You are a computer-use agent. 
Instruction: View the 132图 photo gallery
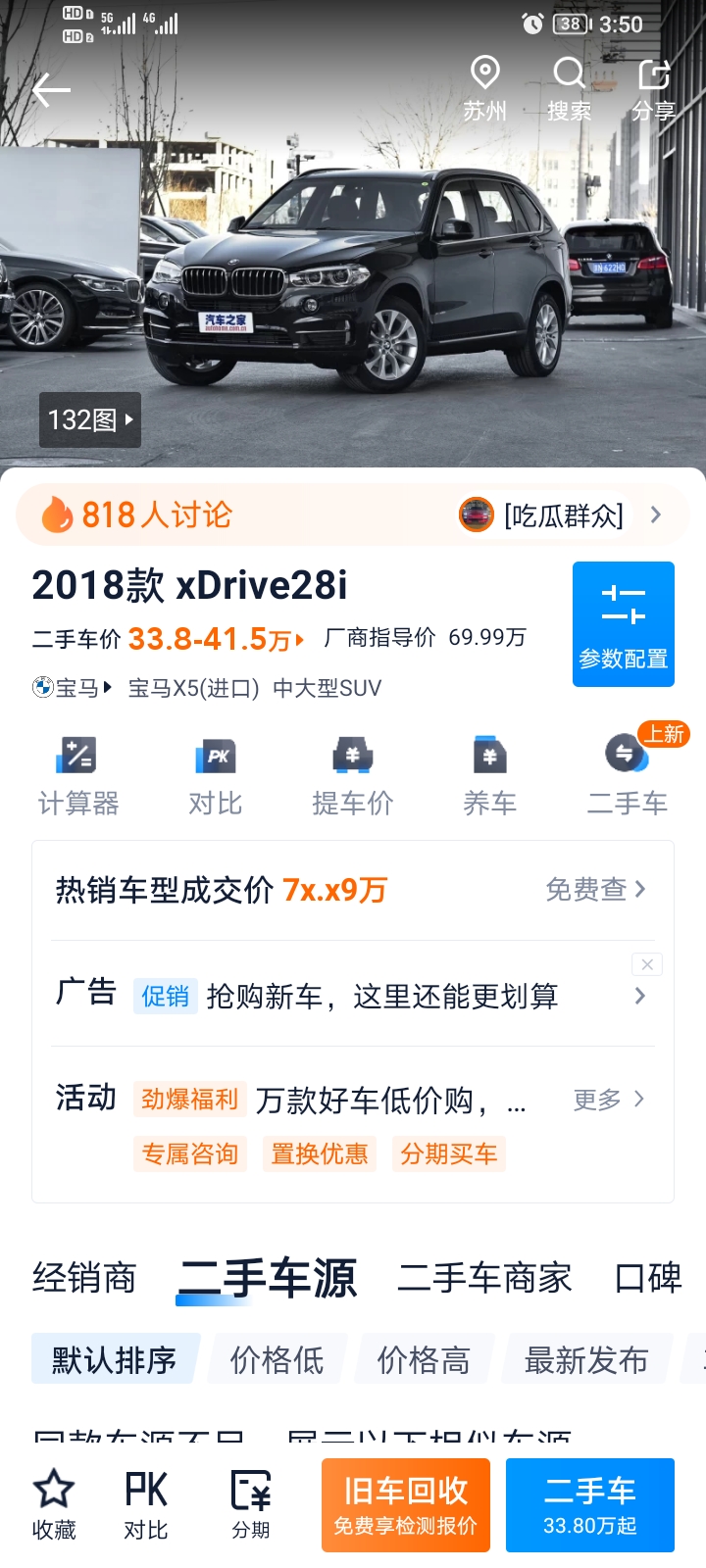pyautogui.click(x=90, y=419)
